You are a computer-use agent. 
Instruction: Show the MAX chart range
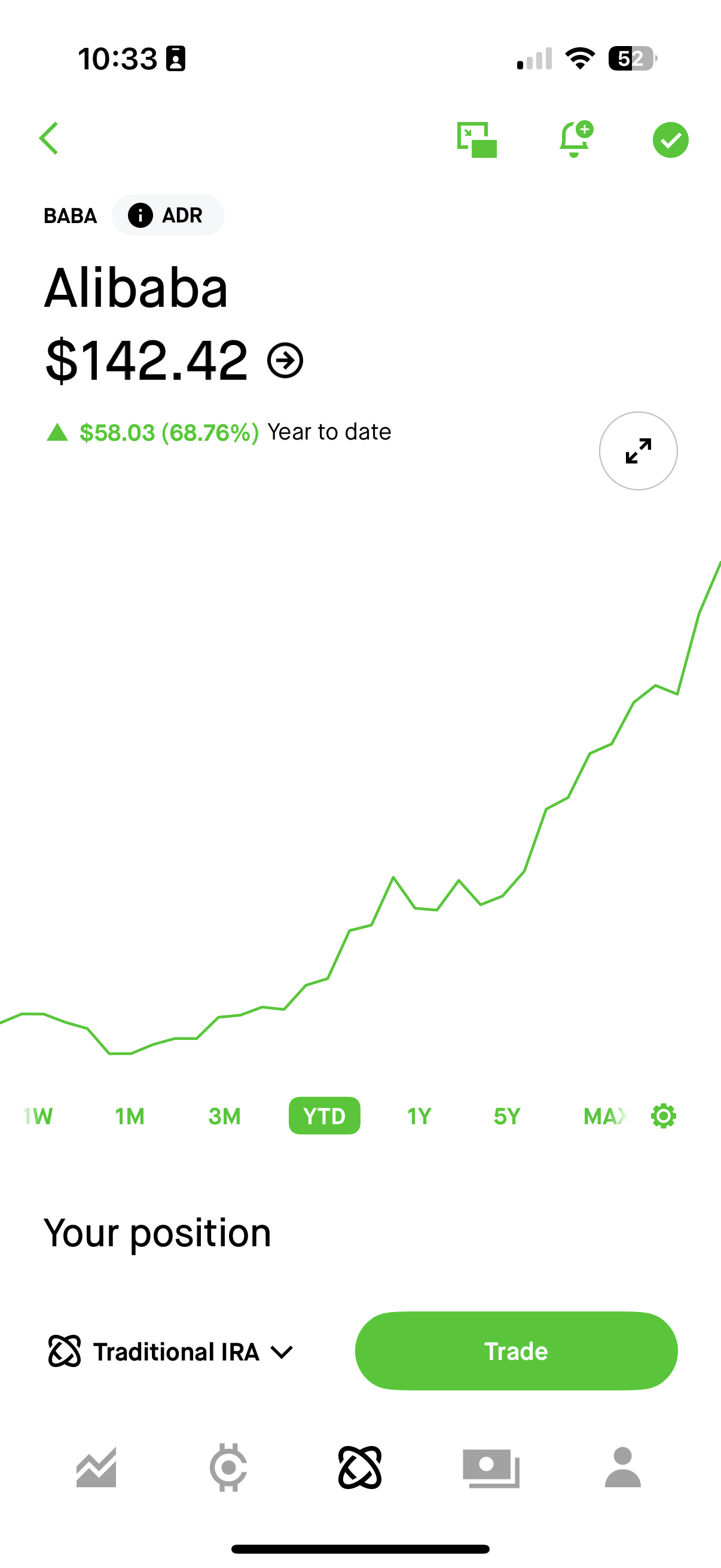tap(604, 1116)
